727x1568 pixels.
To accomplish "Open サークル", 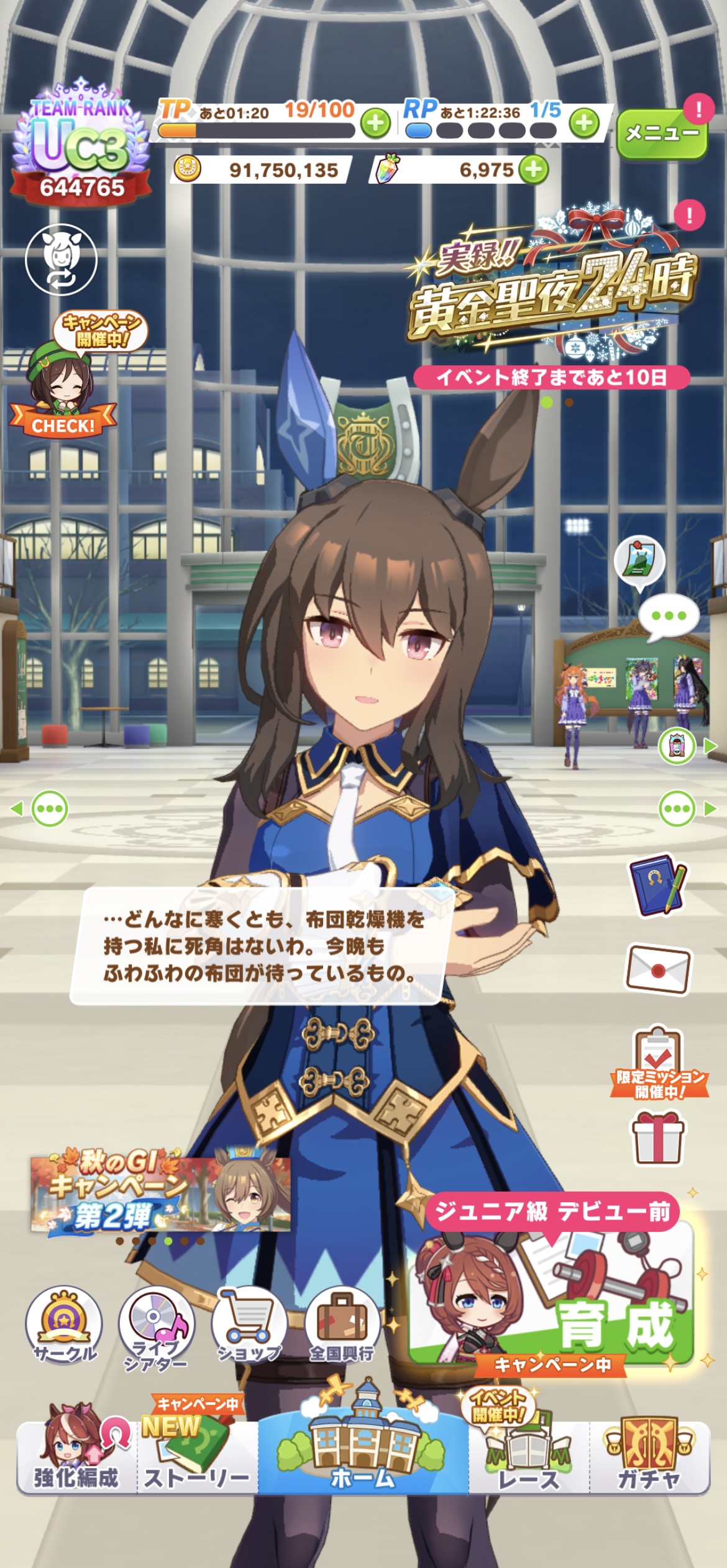I will [x=64, y=1326].
